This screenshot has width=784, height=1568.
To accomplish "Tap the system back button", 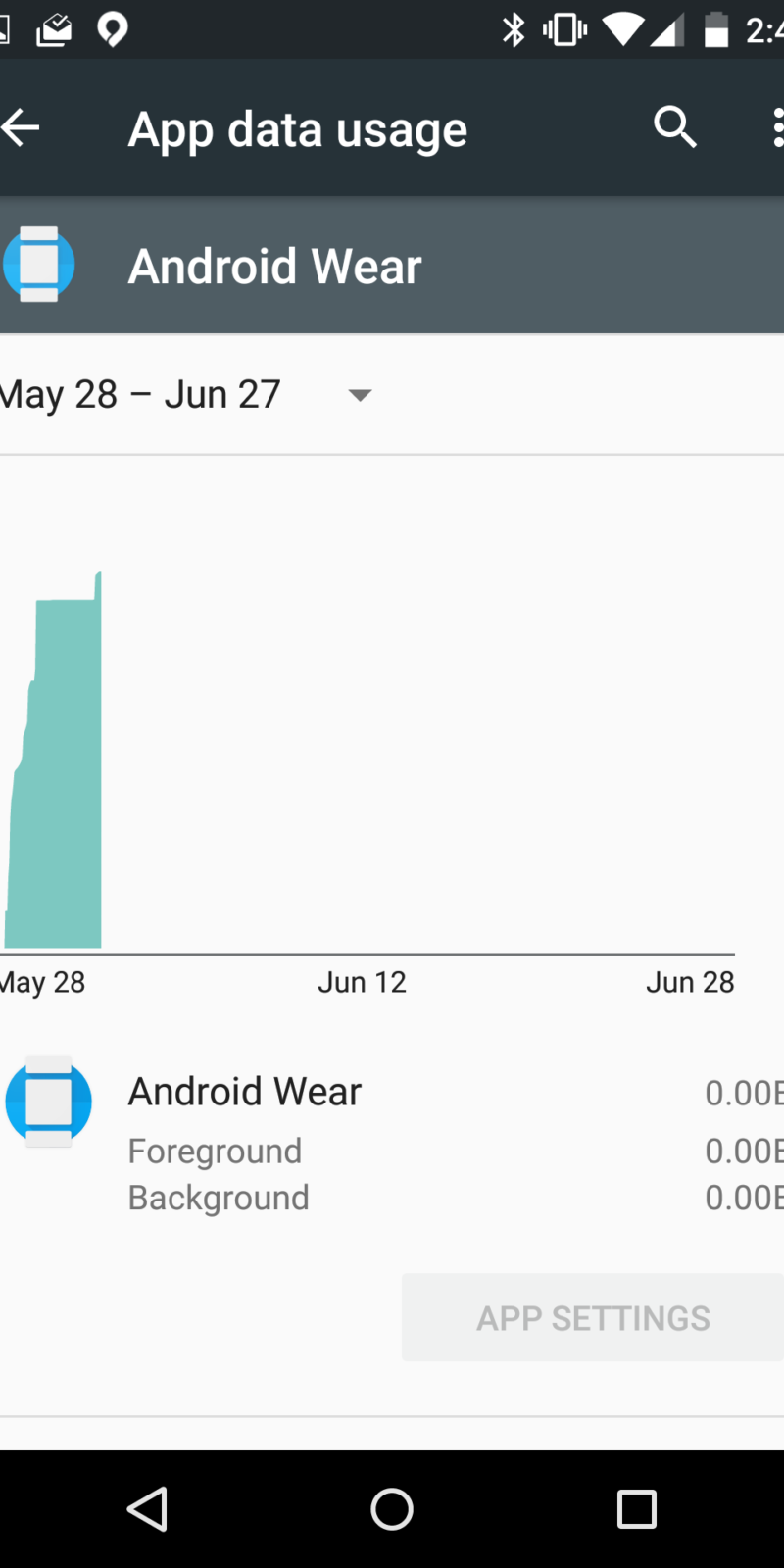I will pos(148,1509).
